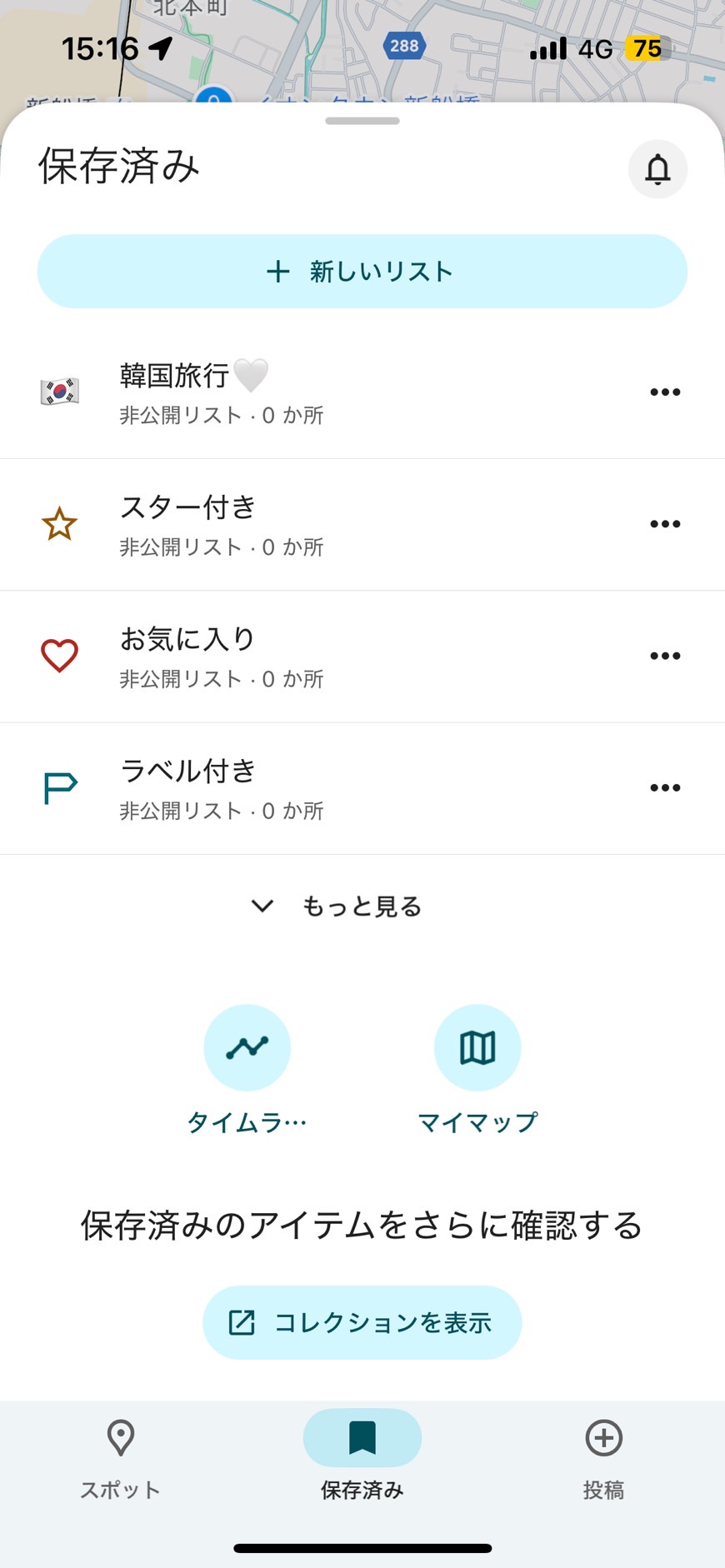The width and height of the screenshot is (725, 1568).
Task: Open the スター付き list
Action: [250, 524]
